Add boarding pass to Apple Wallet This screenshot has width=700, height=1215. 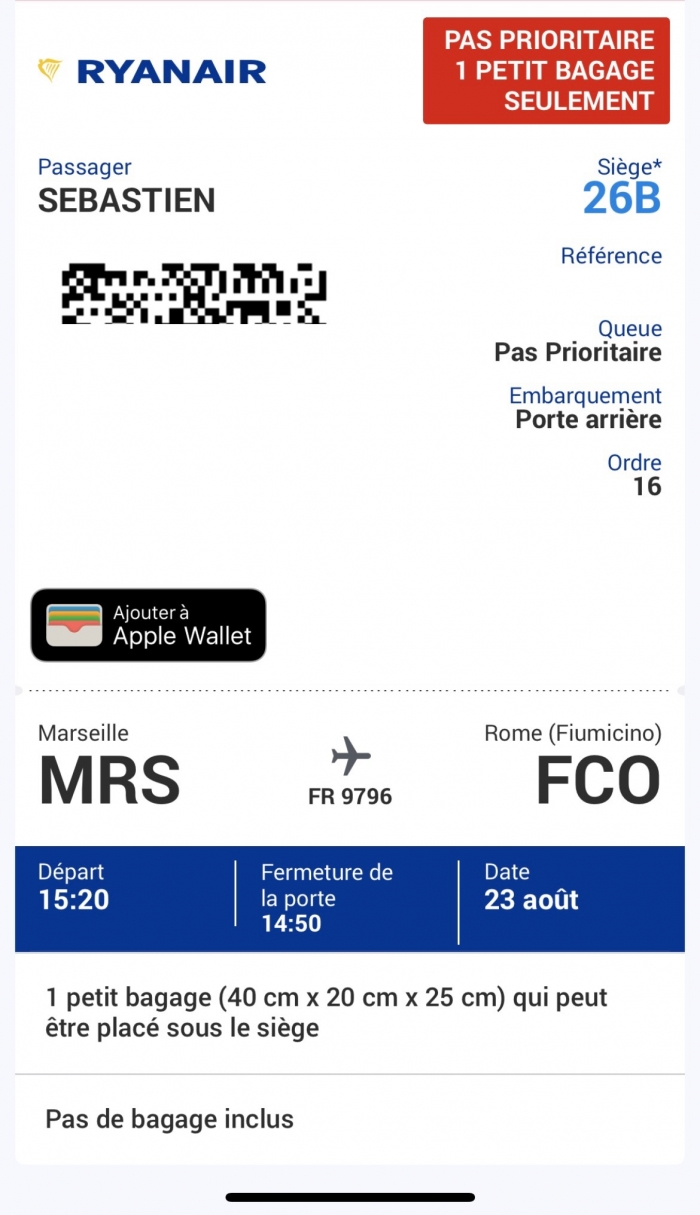click(148, 625)
